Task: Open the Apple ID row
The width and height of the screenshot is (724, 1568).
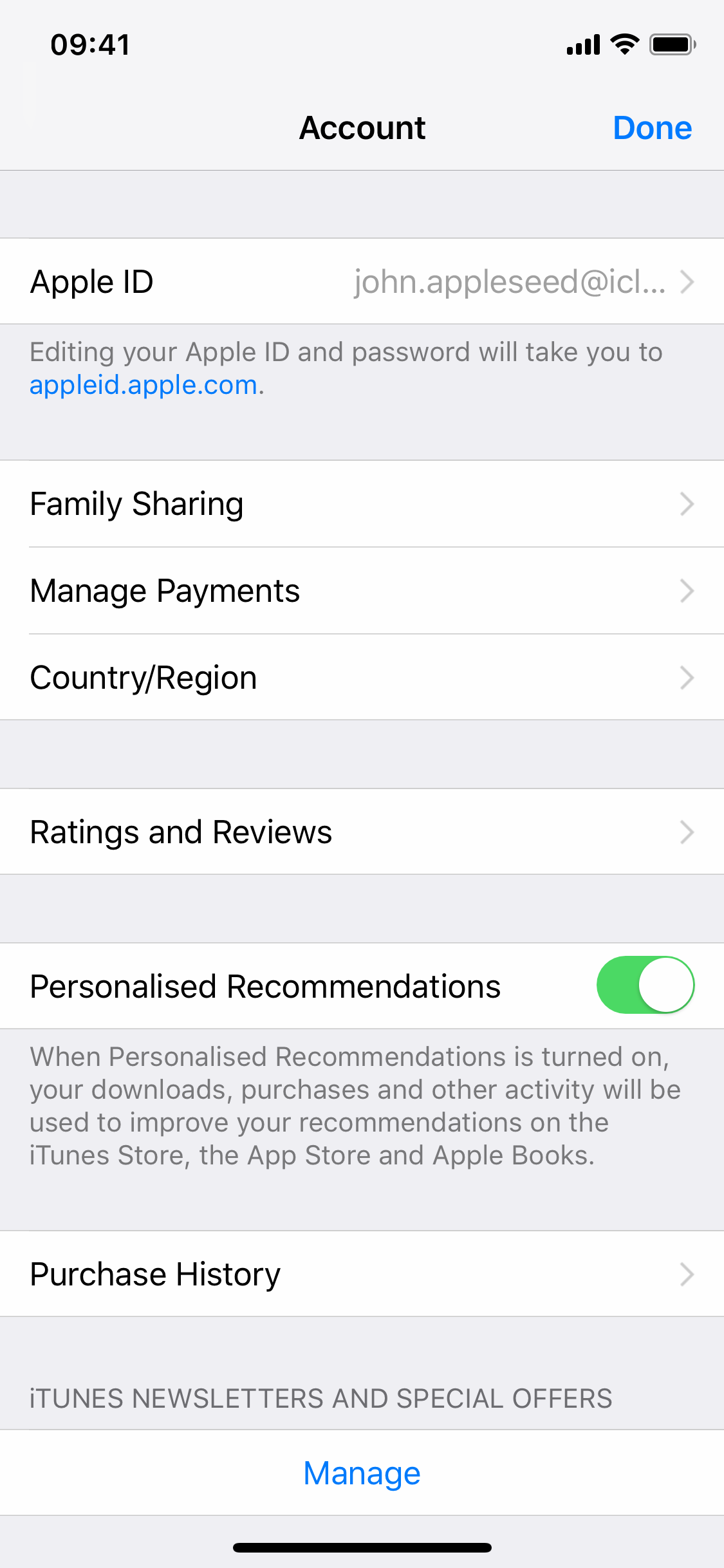Action: point(362,282)
